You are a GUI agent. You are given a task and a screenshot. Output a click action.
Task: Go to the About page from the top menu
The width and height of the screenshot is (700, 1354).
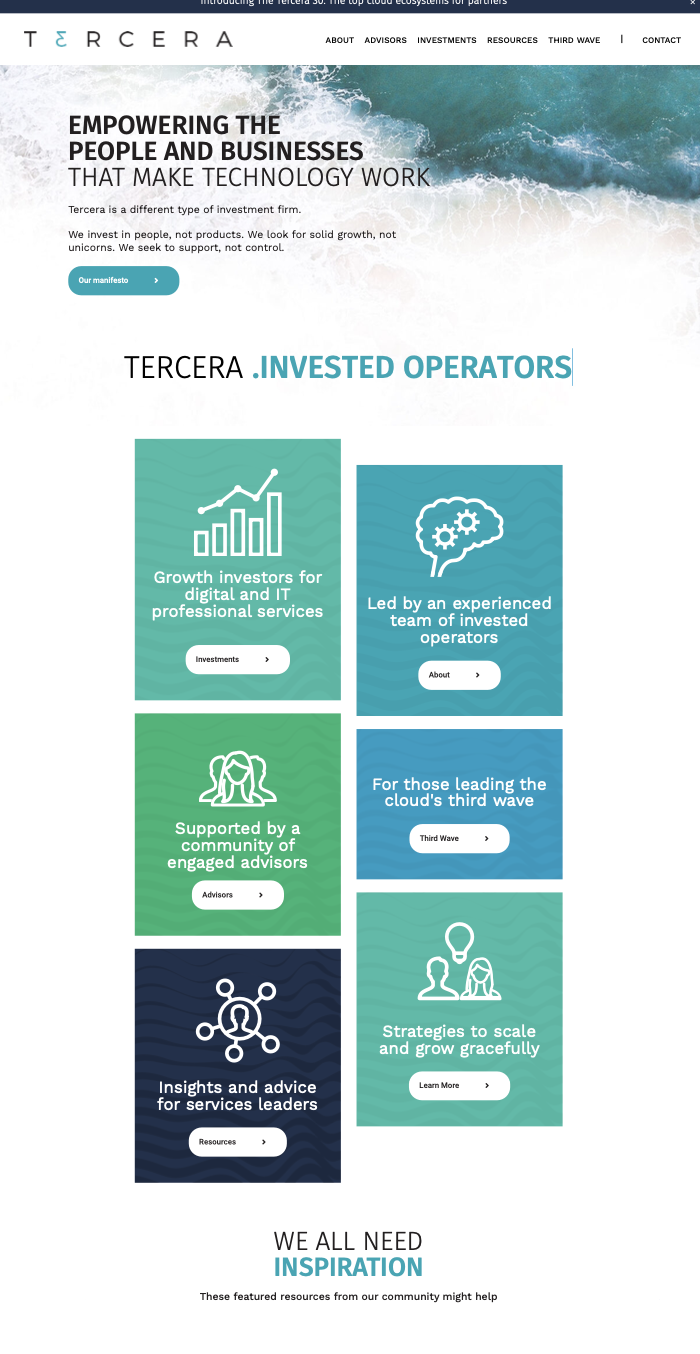click(x=340, y=40)
